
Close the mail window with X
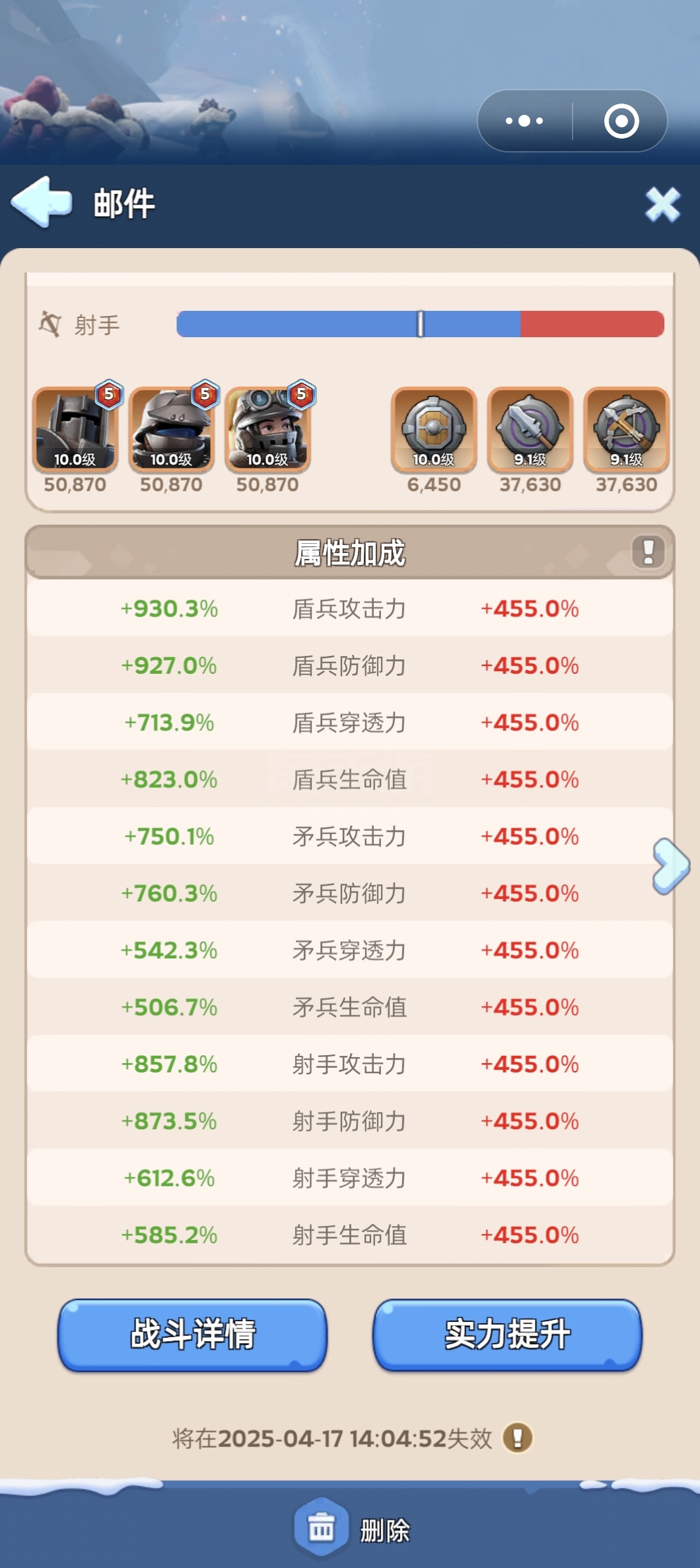click(662, 205)
